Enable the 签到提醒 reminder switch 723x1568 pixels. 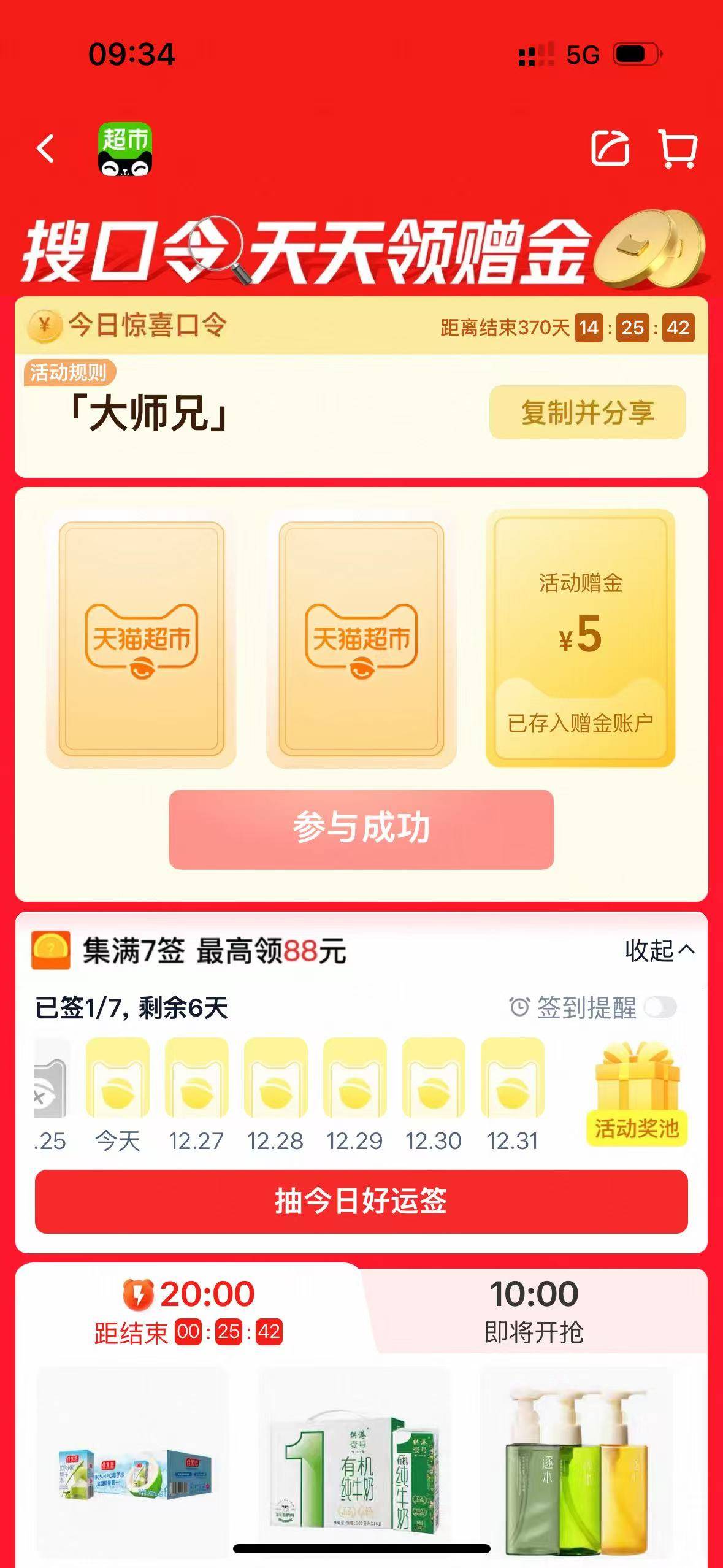(660, 1007)
